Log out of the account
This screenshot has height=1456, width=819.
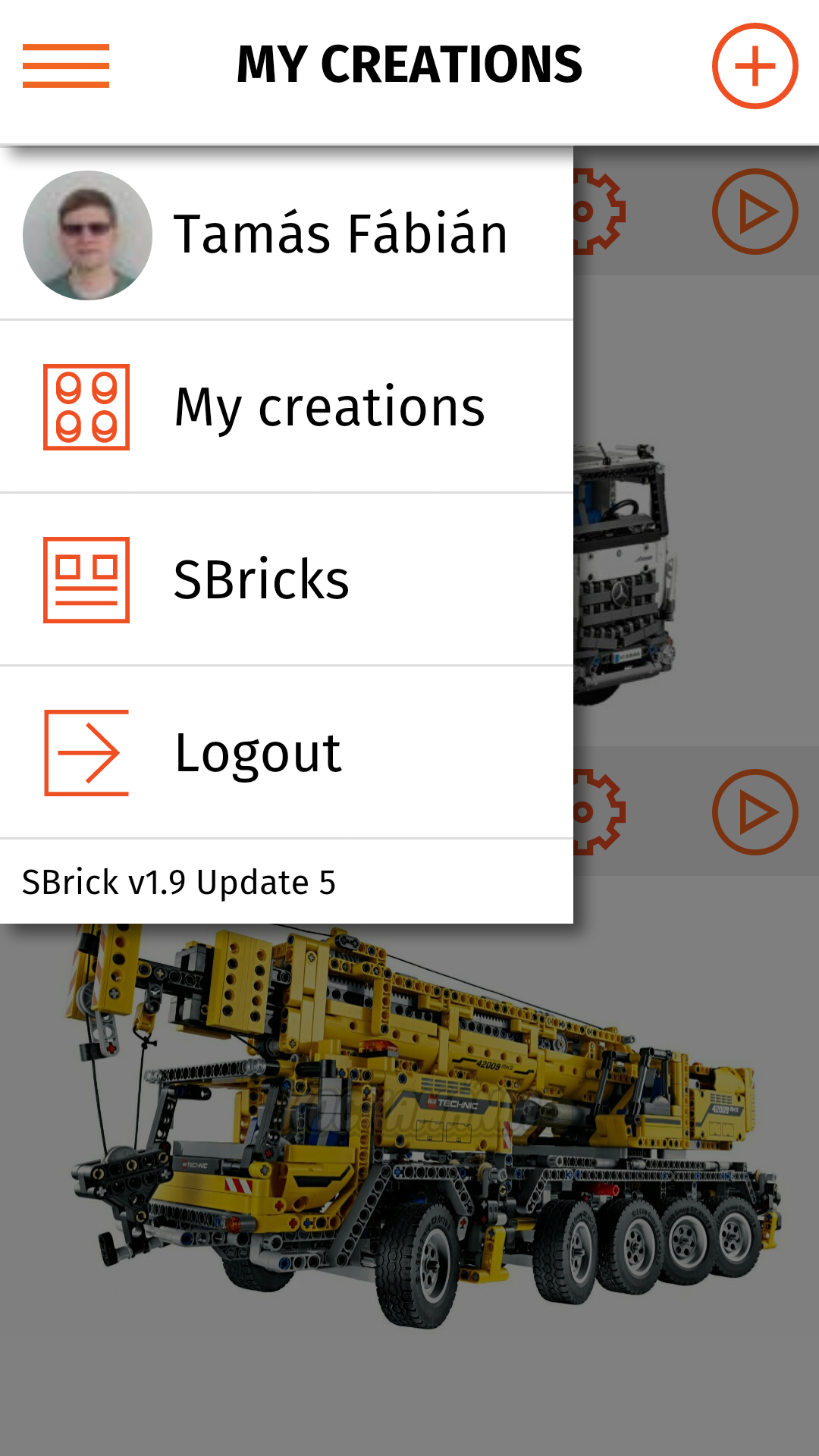click(x=287, y=753)
